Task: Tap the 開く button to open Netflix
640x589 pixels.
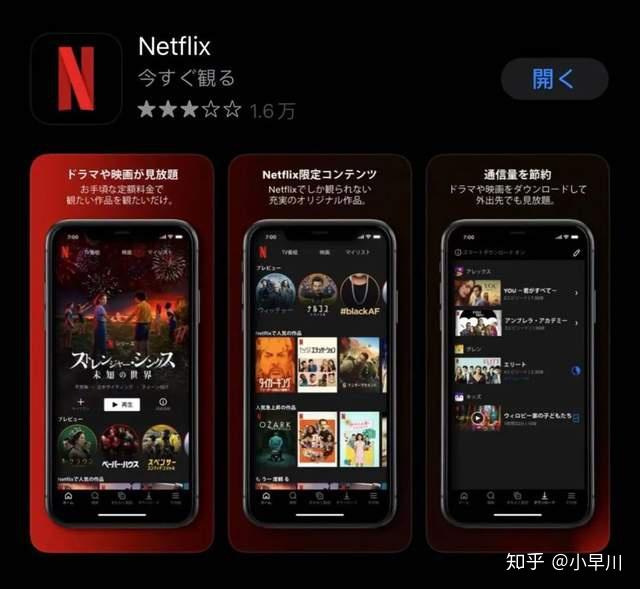Action: (554, 79)
